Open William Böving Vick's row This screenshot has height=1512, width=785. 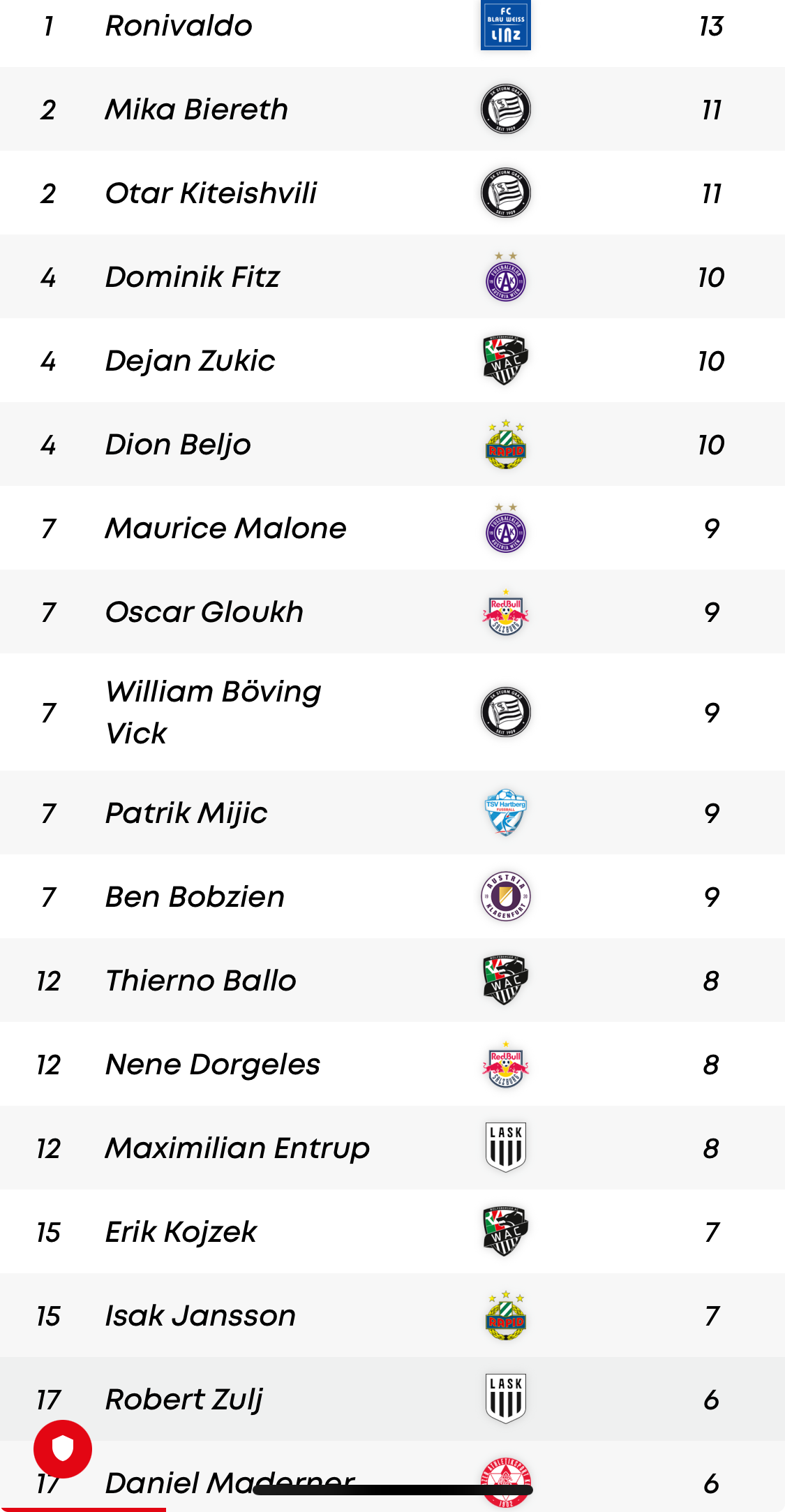392,712
